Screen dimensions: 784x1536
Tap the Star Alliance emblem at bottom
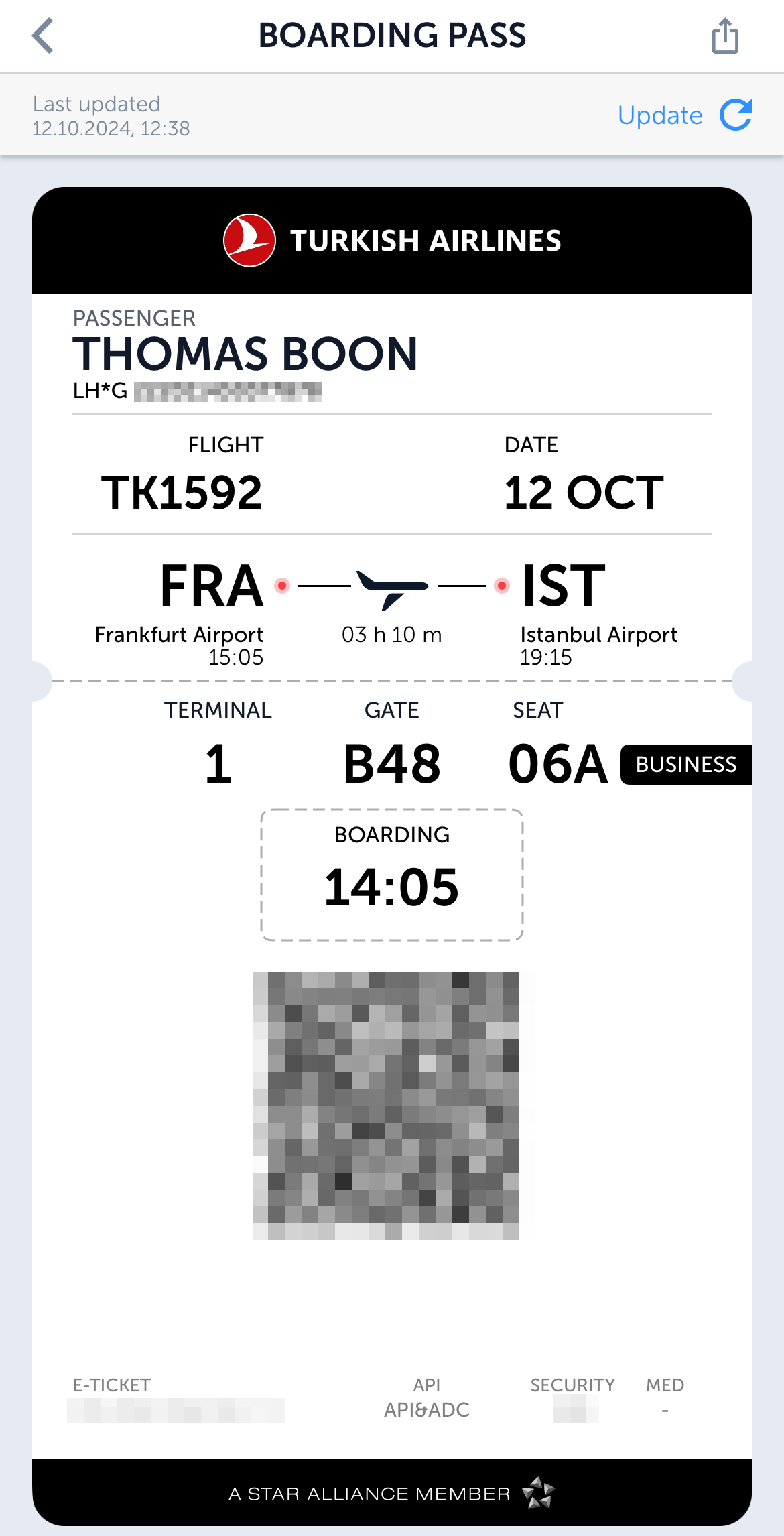point(538,1493)
